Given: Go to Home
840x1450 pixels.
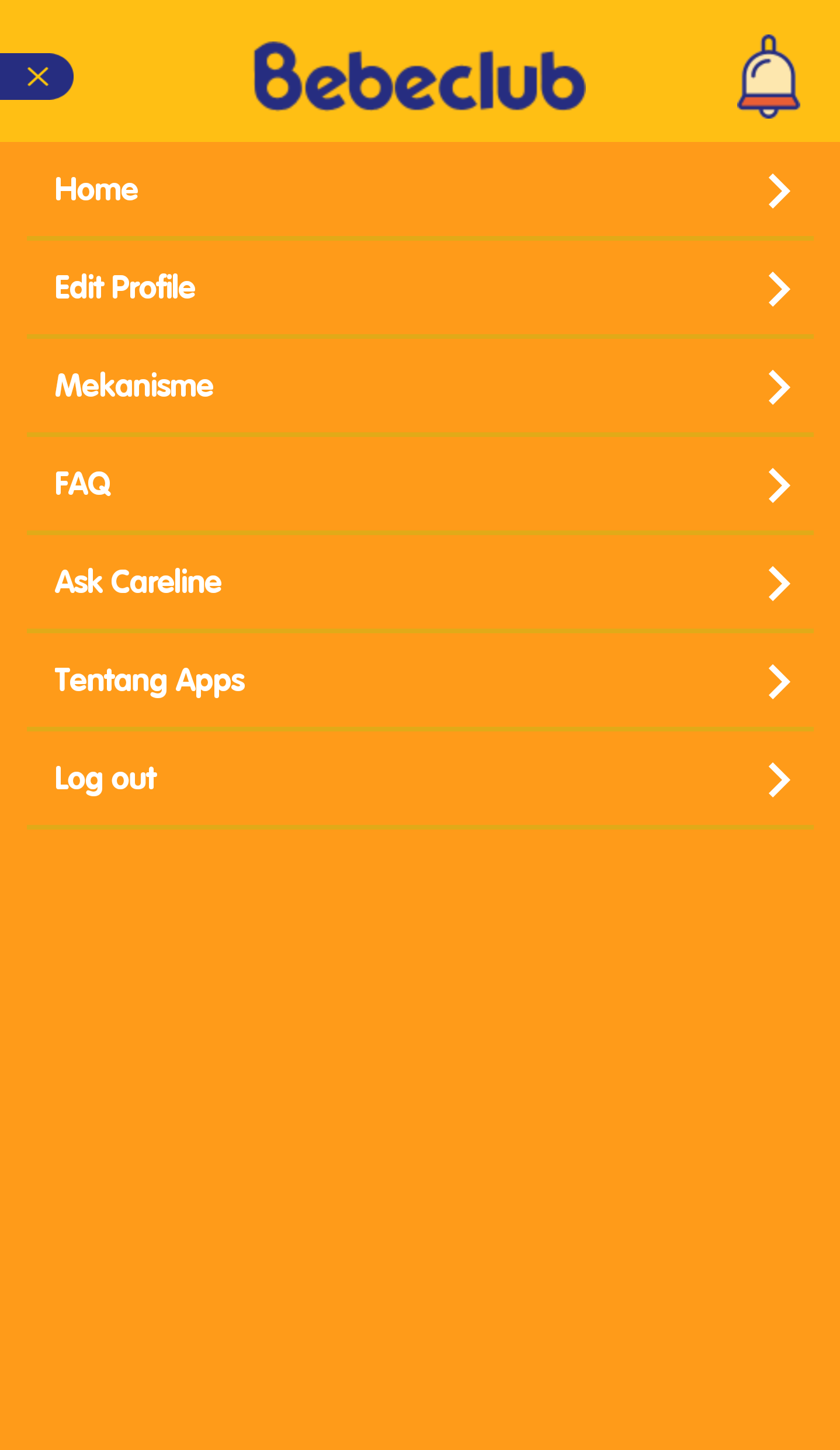Looking at the screenshot, I should pyautogui.click(x=420, y=190).
